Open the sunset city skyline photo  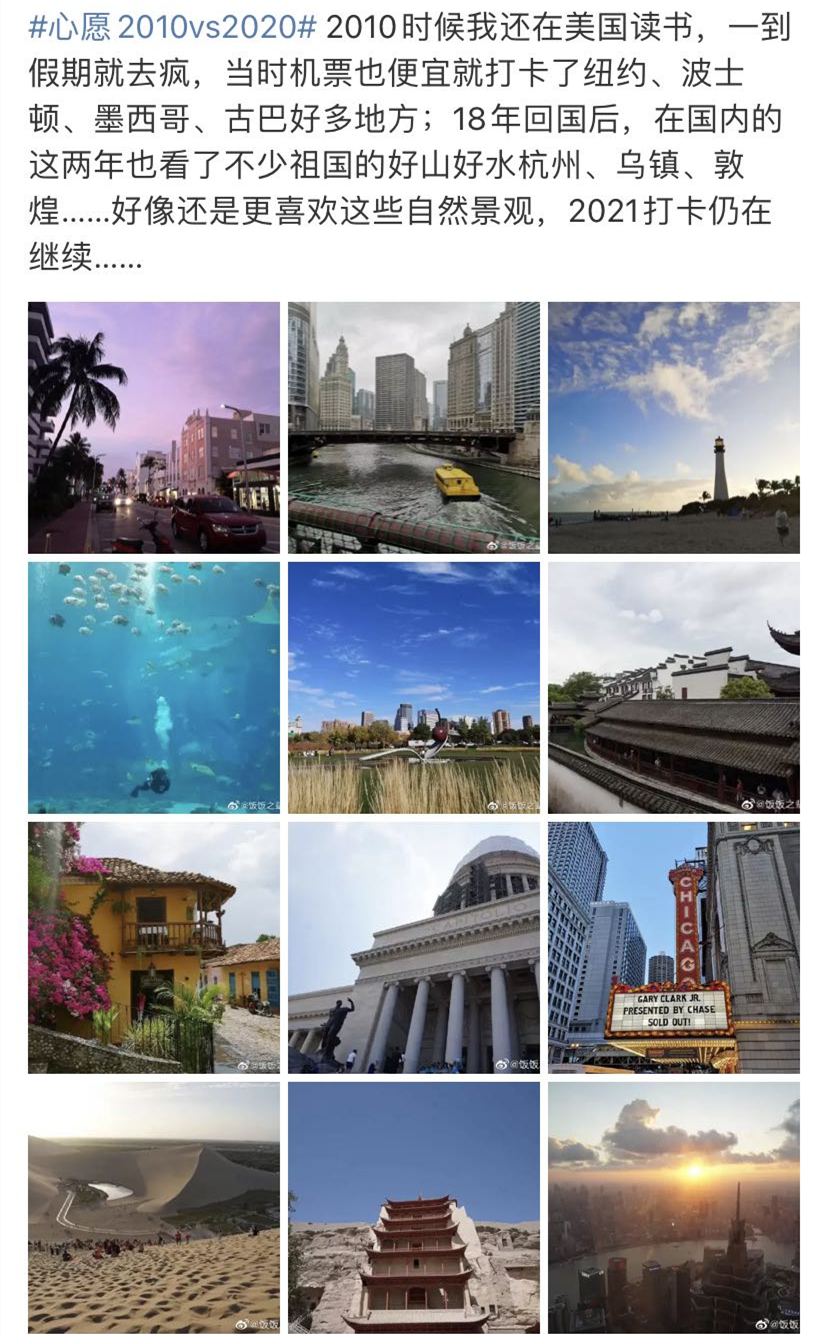point(673,1207)
